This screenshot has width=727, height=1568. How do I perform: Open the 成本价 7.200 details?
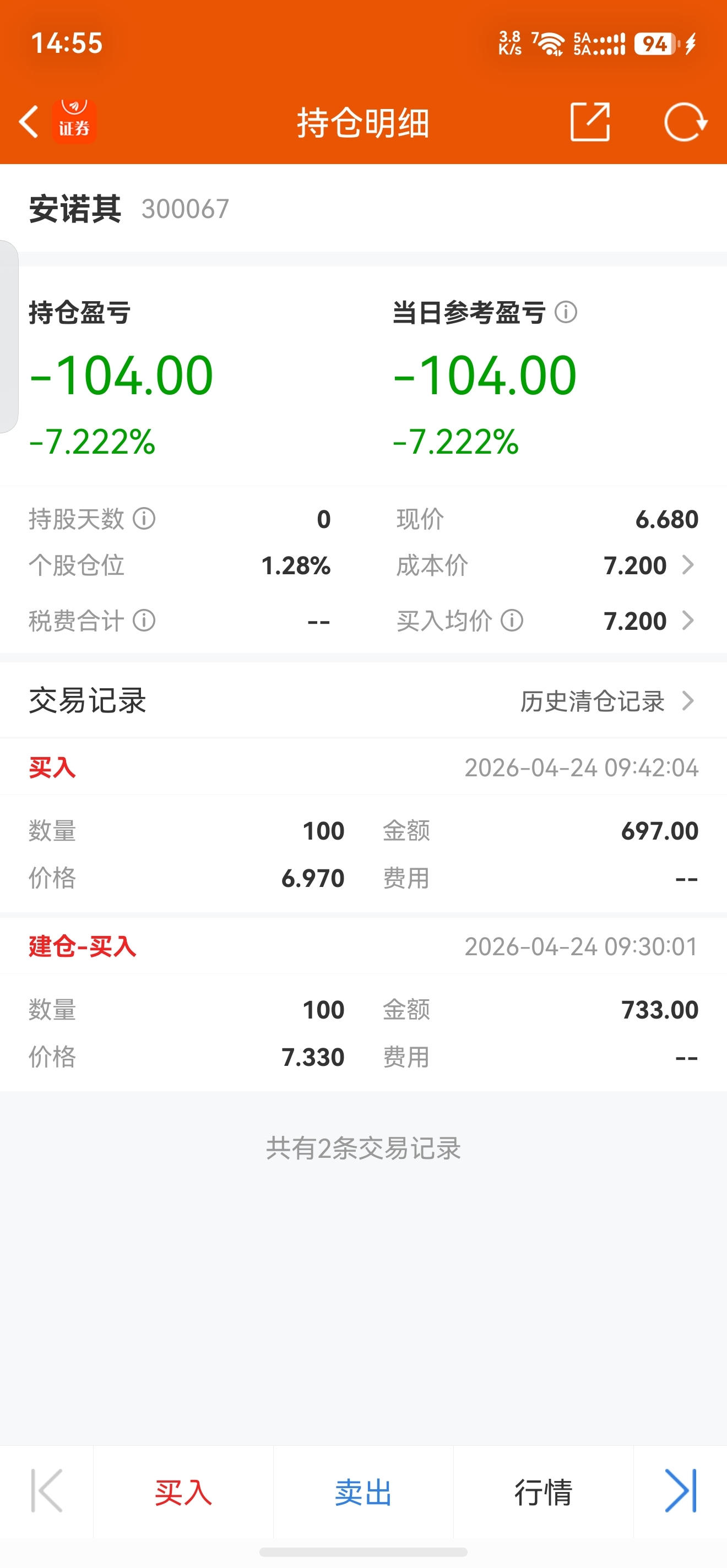650,565
